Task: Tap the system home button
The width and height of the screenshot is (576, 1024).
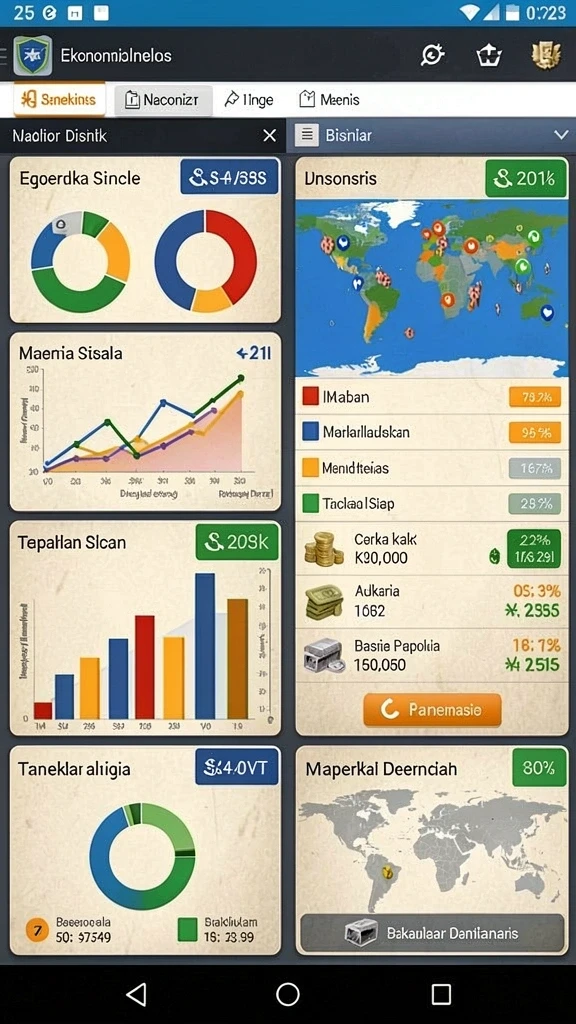Action: [x=288, y=995]
